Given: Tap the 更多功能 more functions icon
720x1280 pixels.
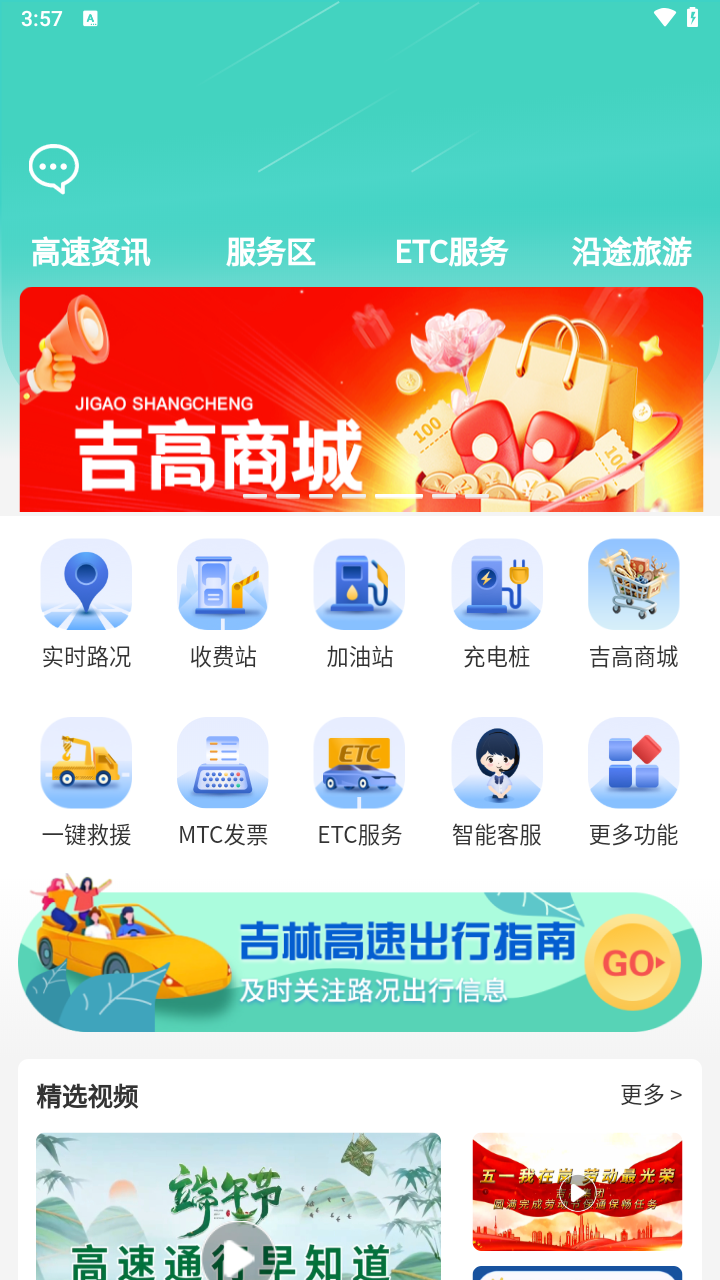Looking at the screenshot, I should coord(633,762).
